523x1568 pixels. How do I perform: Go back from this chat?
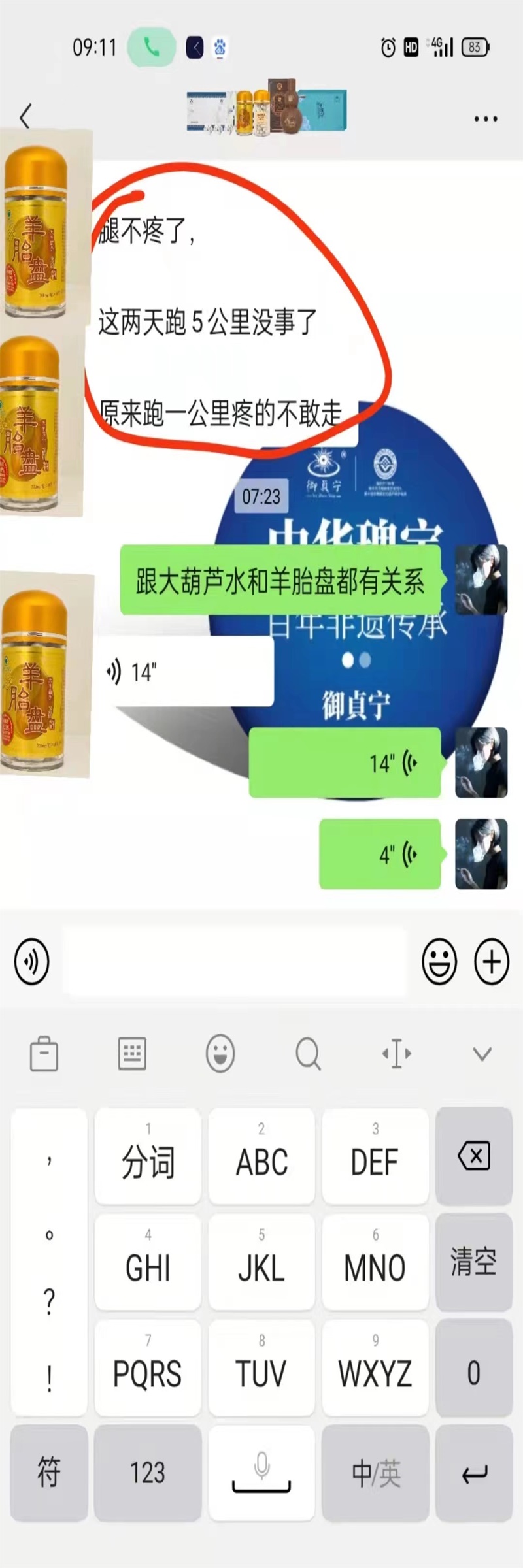pyautogui.click(x=25, y=118)
